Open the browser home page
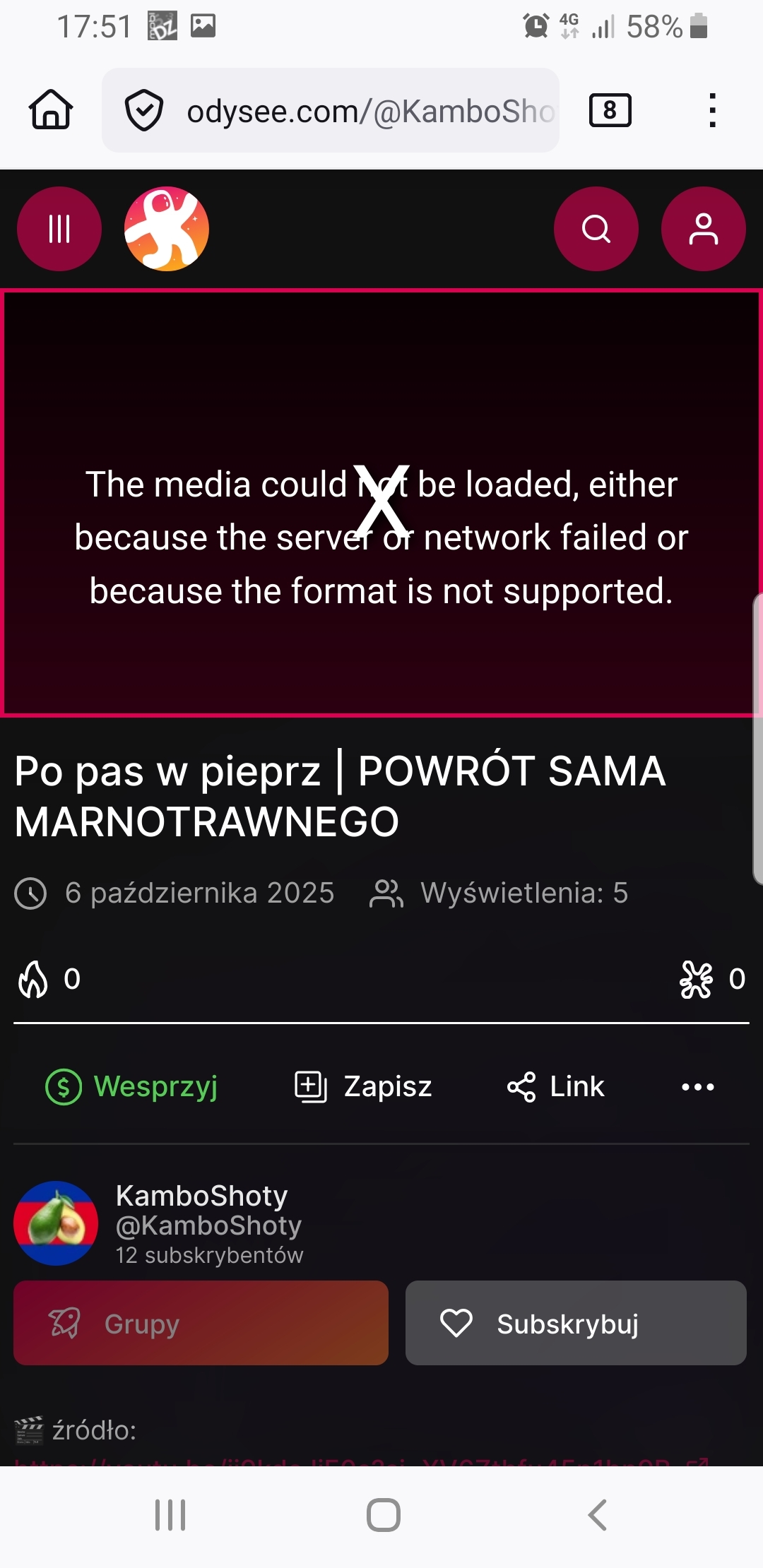 point(51,110)
